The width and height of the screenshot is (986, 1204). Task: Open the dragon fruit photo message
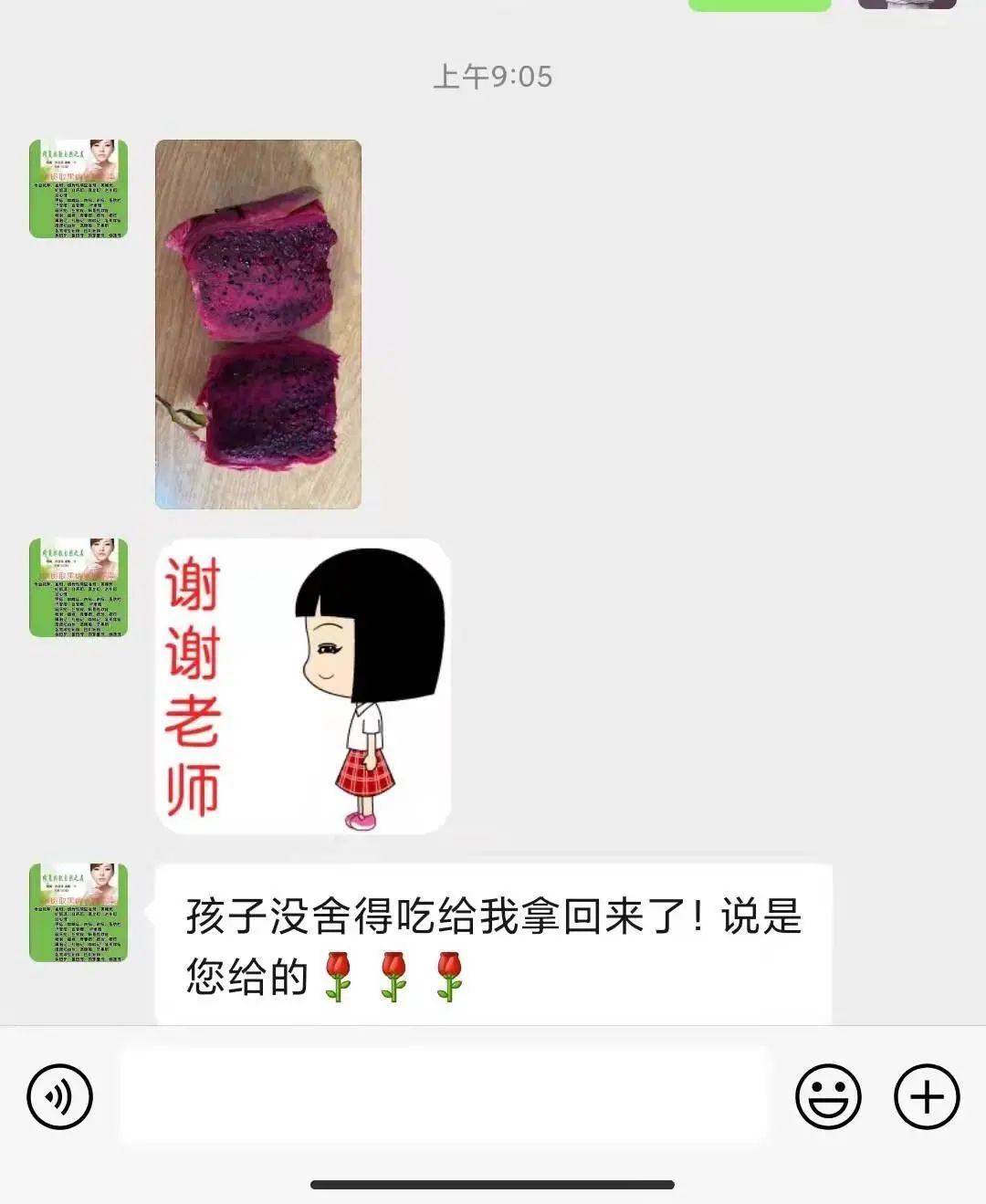(x=258, y=324)
